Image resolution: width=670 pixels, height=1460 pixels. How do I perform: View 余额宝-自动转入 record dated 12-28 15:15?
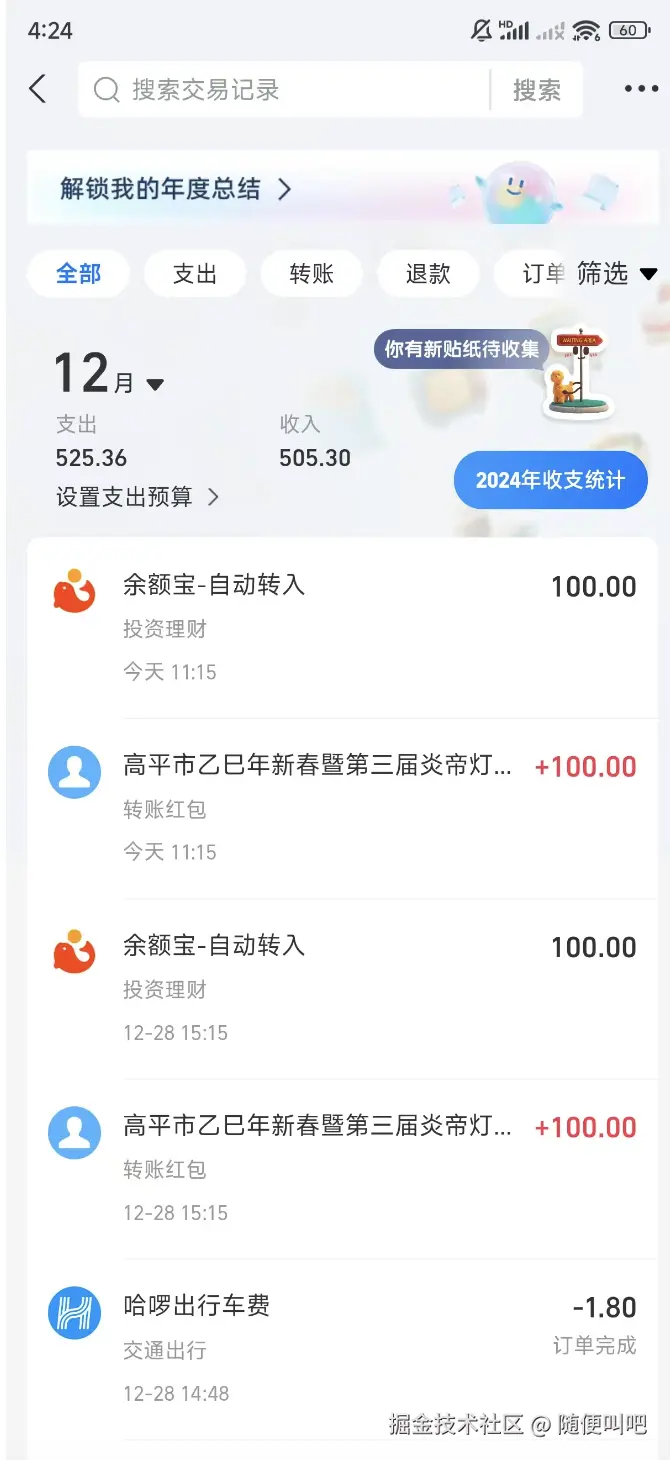coord(342,988)
